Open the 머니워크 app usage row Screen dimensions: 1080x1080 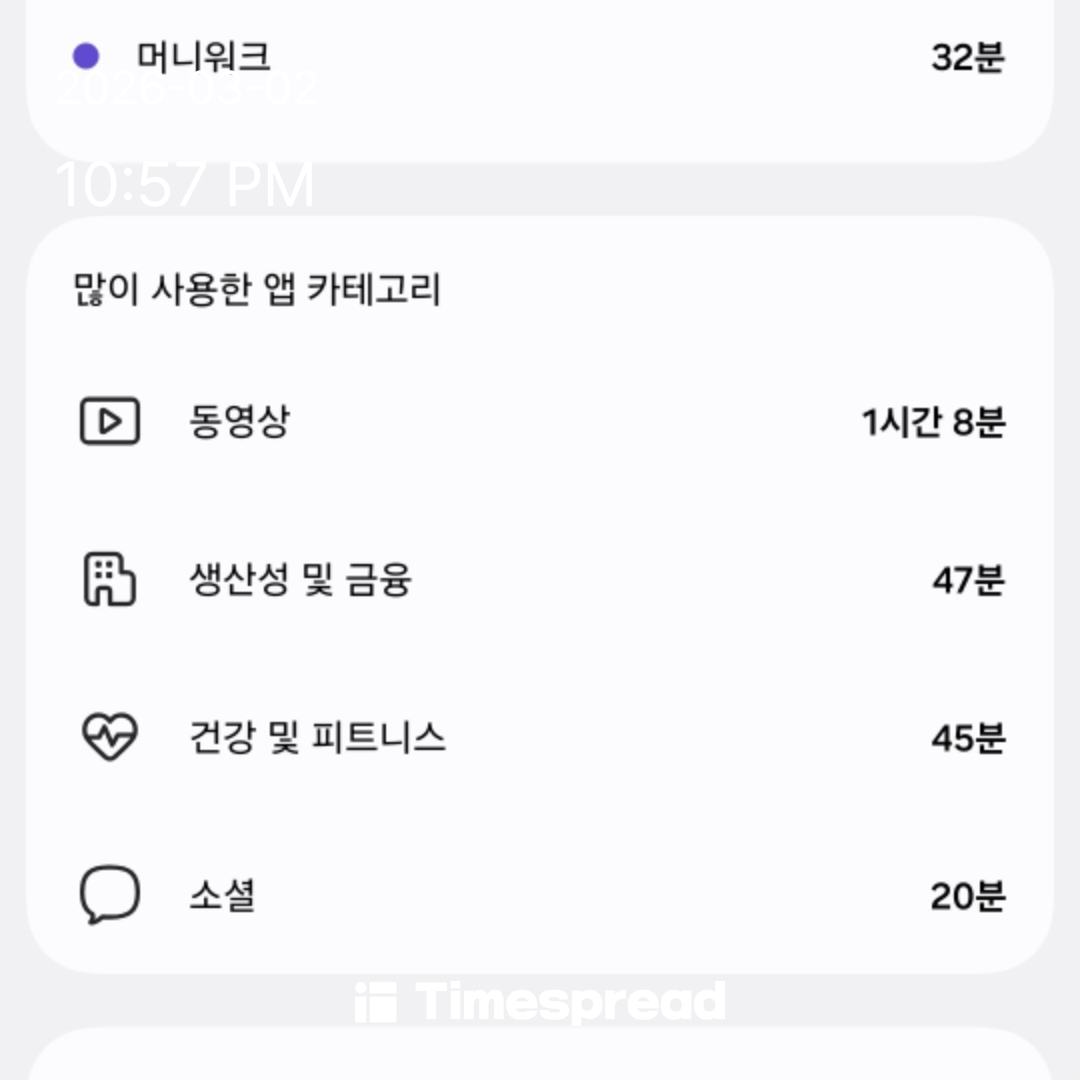click(540, 58)
